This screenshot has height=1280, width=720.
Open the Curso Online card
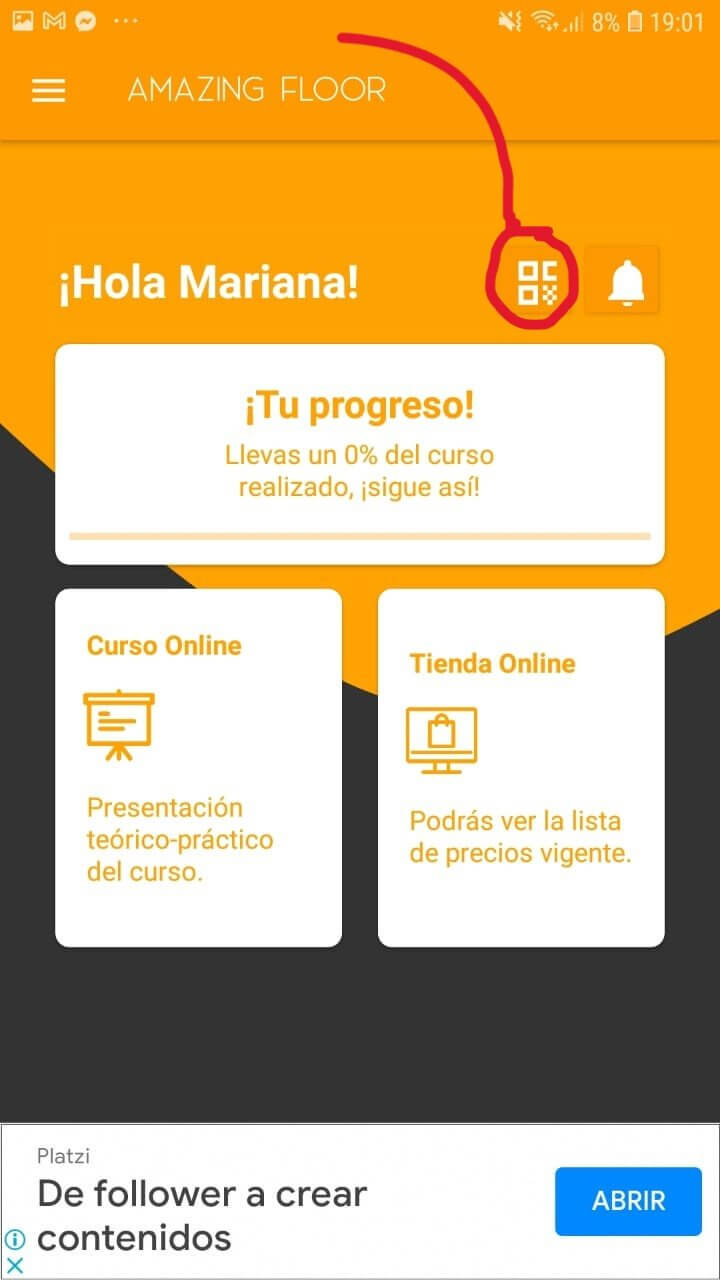point(198,767)
